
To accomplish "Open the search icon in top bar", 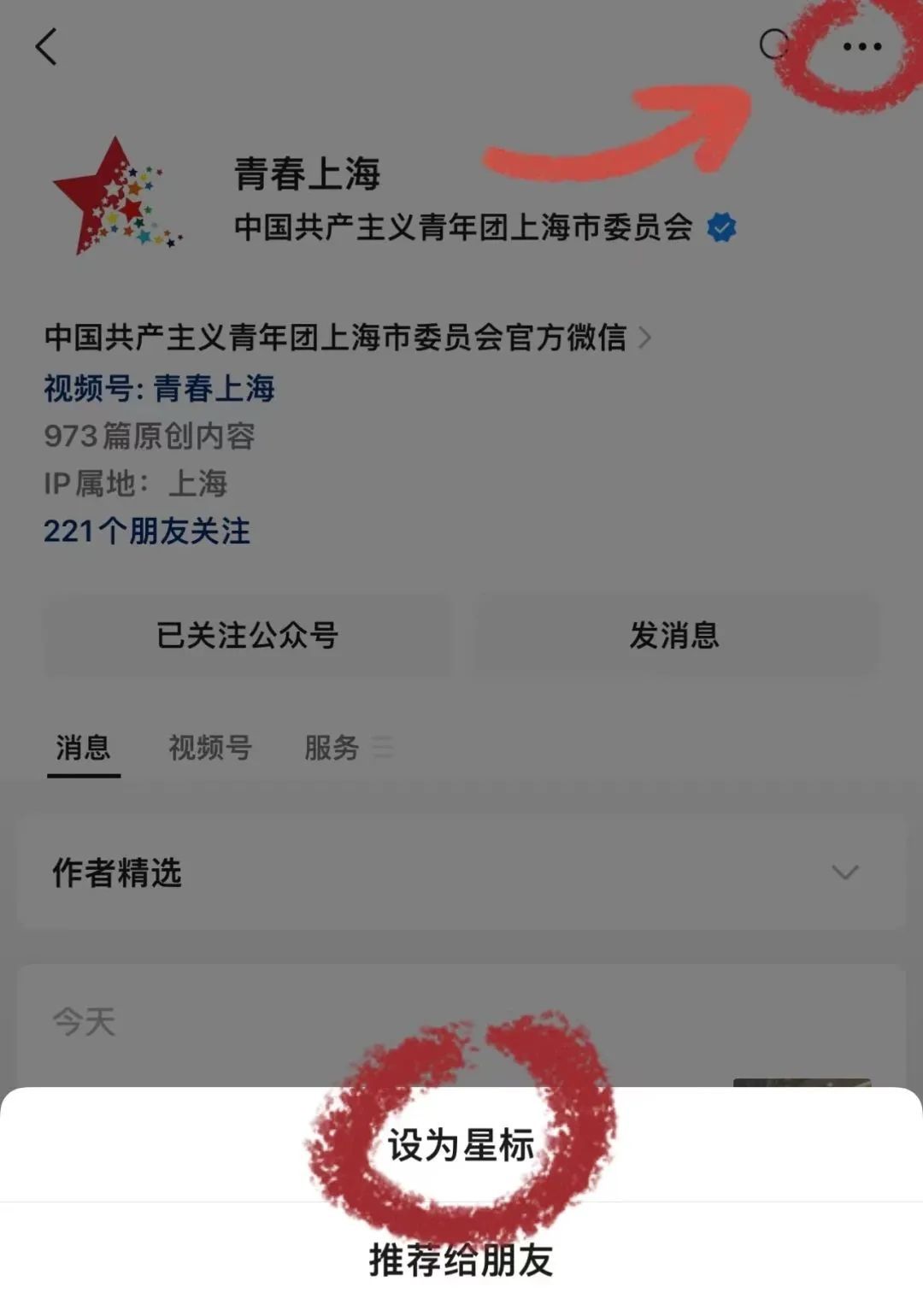I will 774,44.
